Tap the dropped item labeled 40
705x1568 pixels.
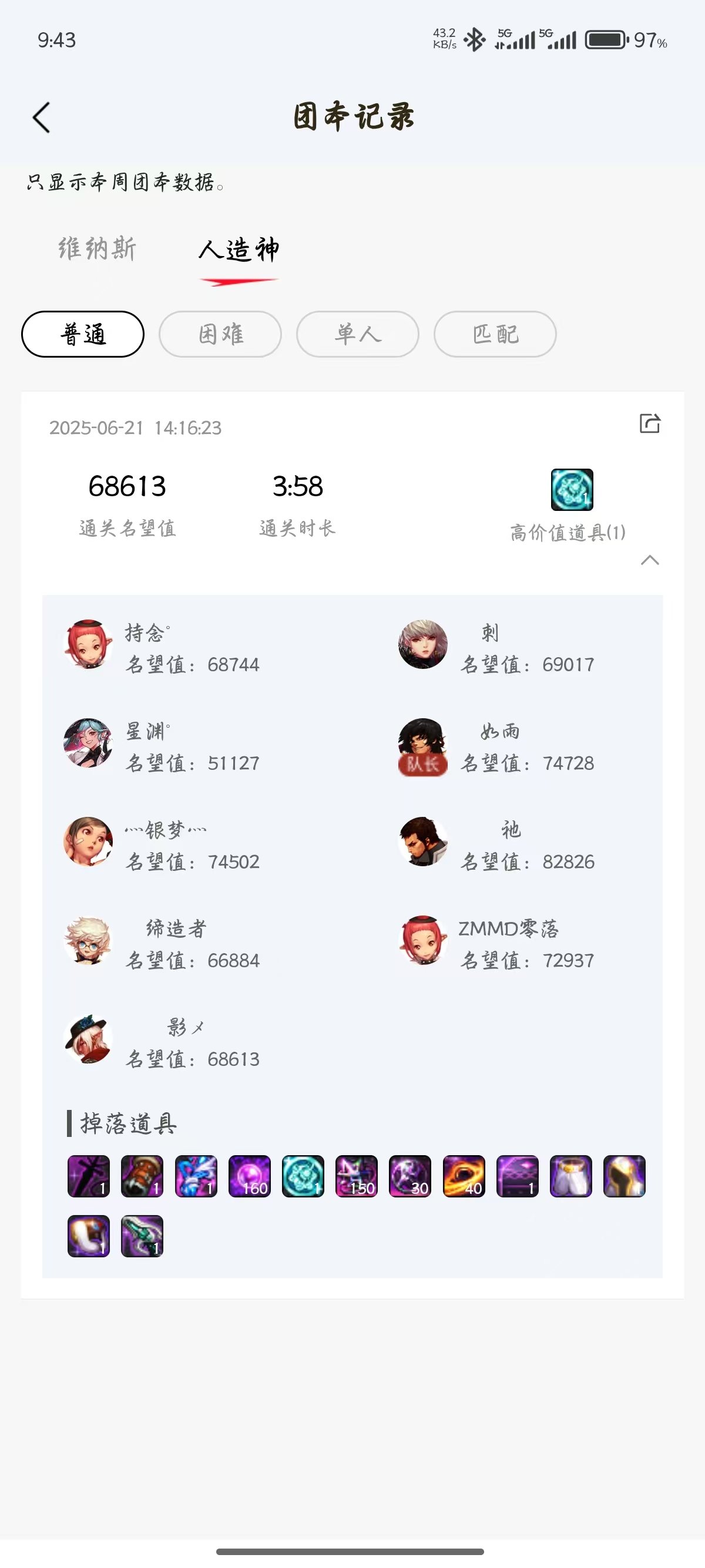click(464, 1176)
